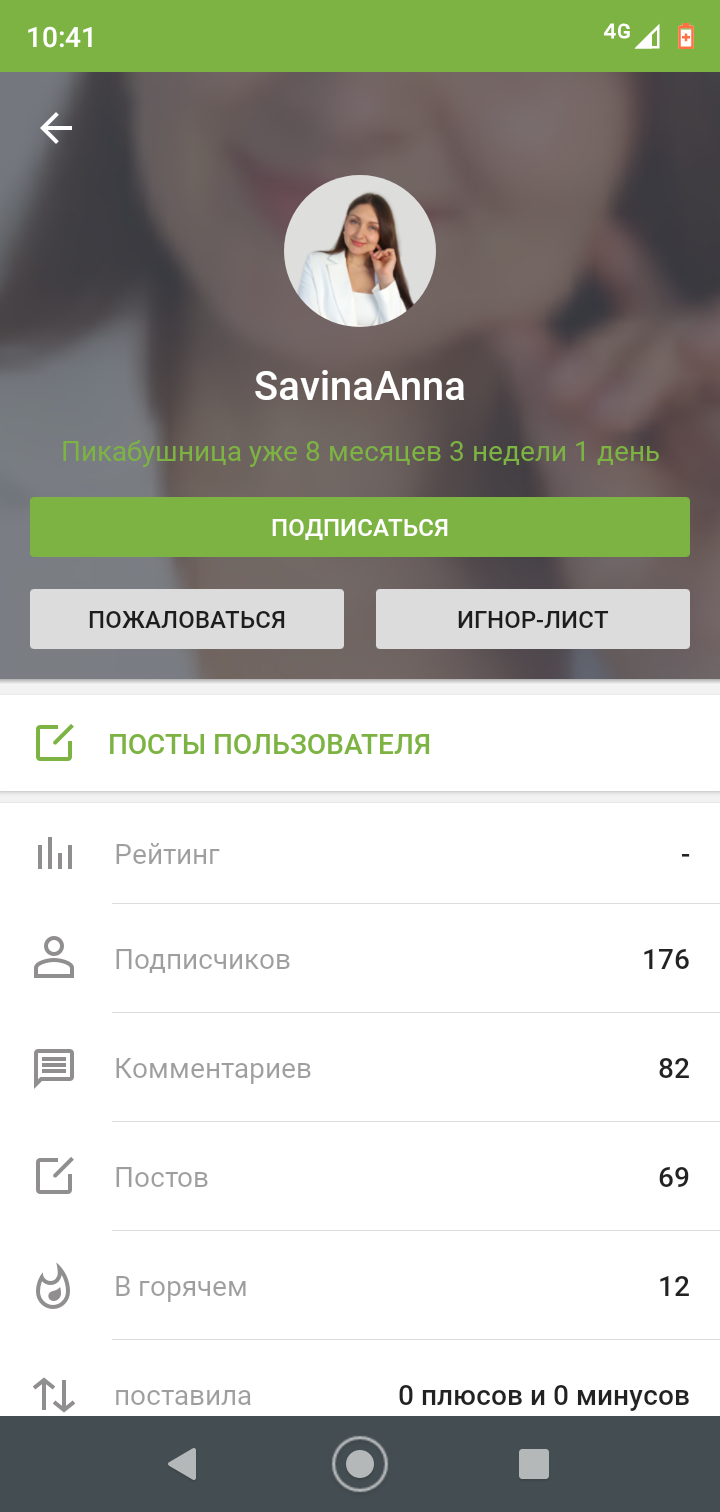Open SavinaAnna's profile picture
This screenshot has height=1512, width=720.
pos(360,251)
